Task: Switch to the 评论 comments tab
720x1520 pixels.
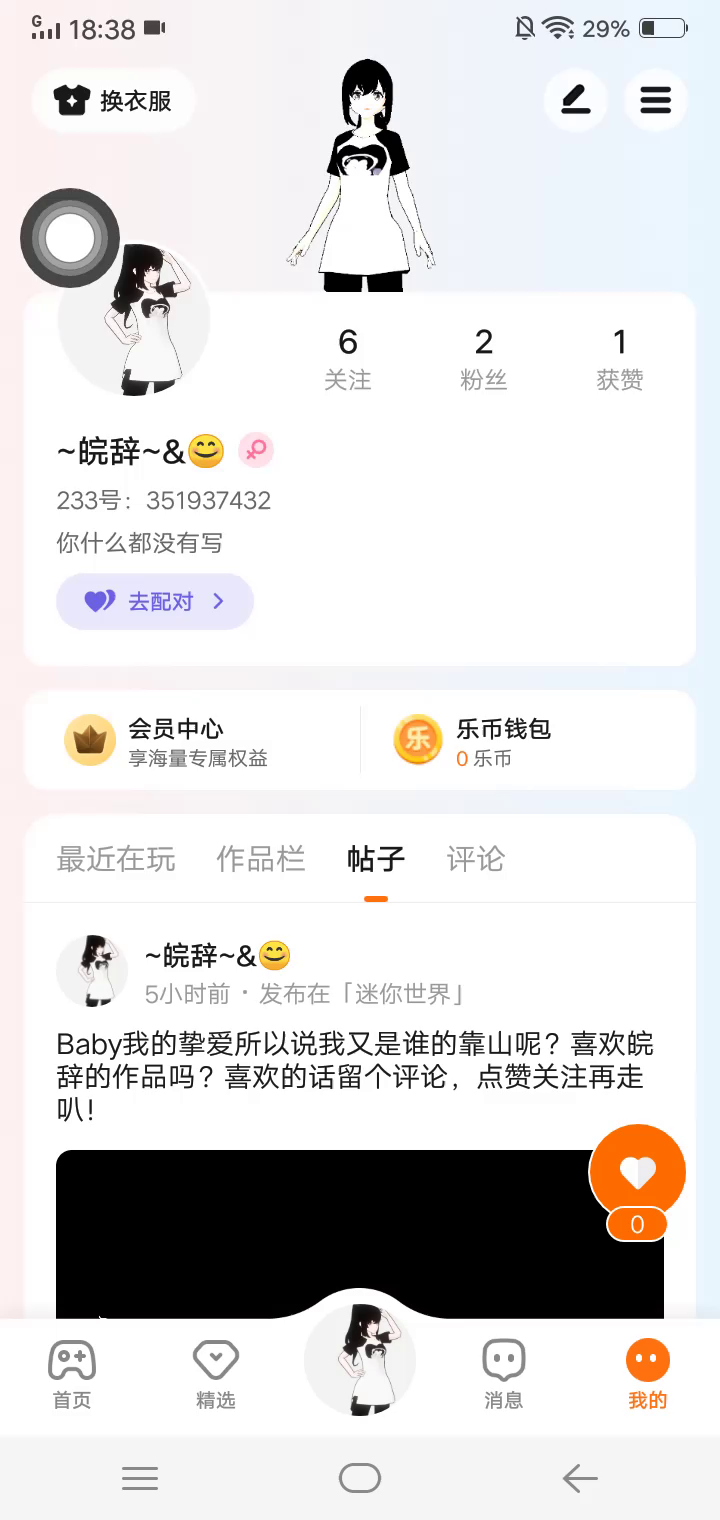Action: [x=476, y=859]
